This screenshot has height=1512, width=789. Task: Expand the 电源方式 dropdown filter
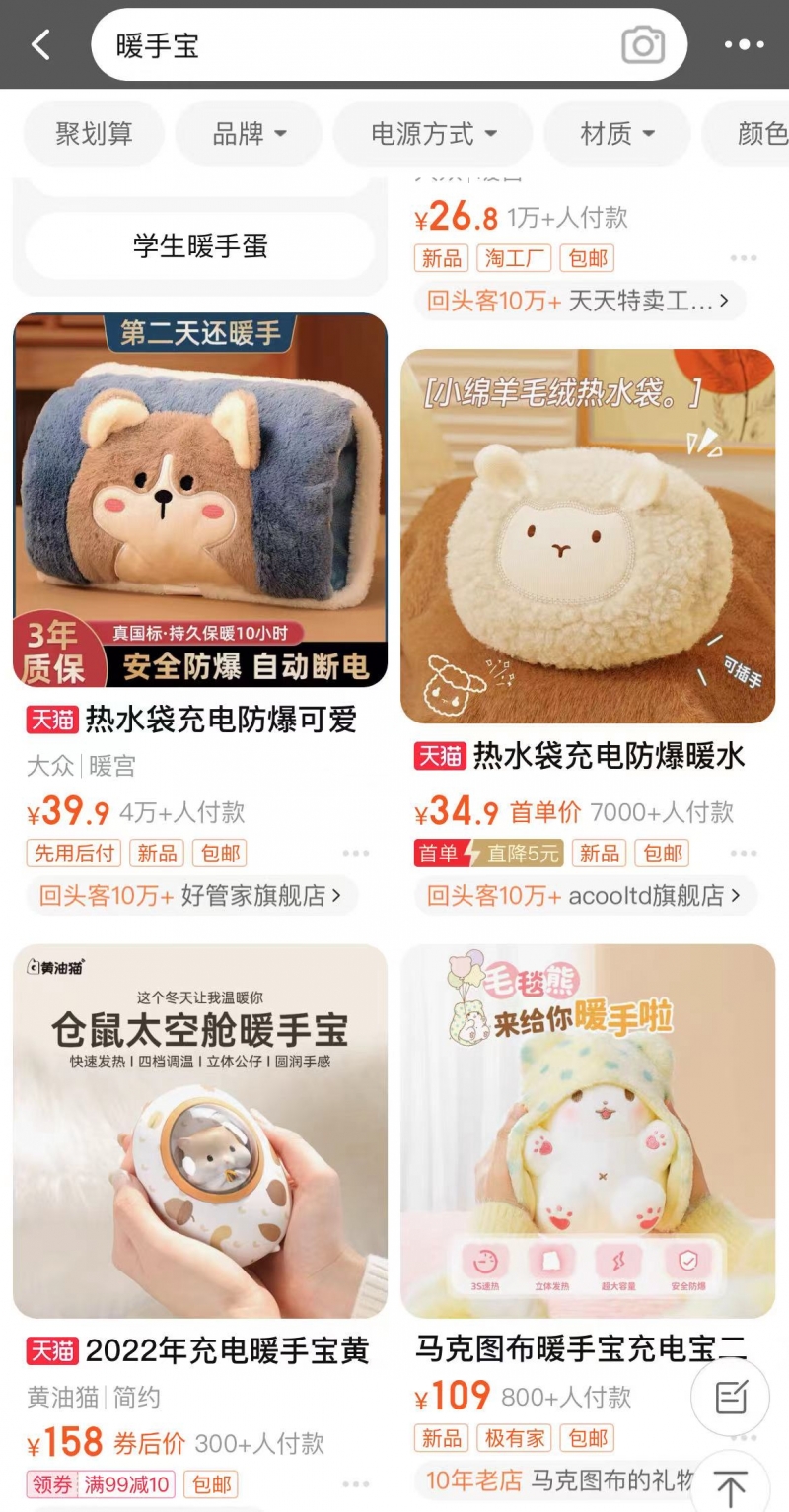(433, 134)
